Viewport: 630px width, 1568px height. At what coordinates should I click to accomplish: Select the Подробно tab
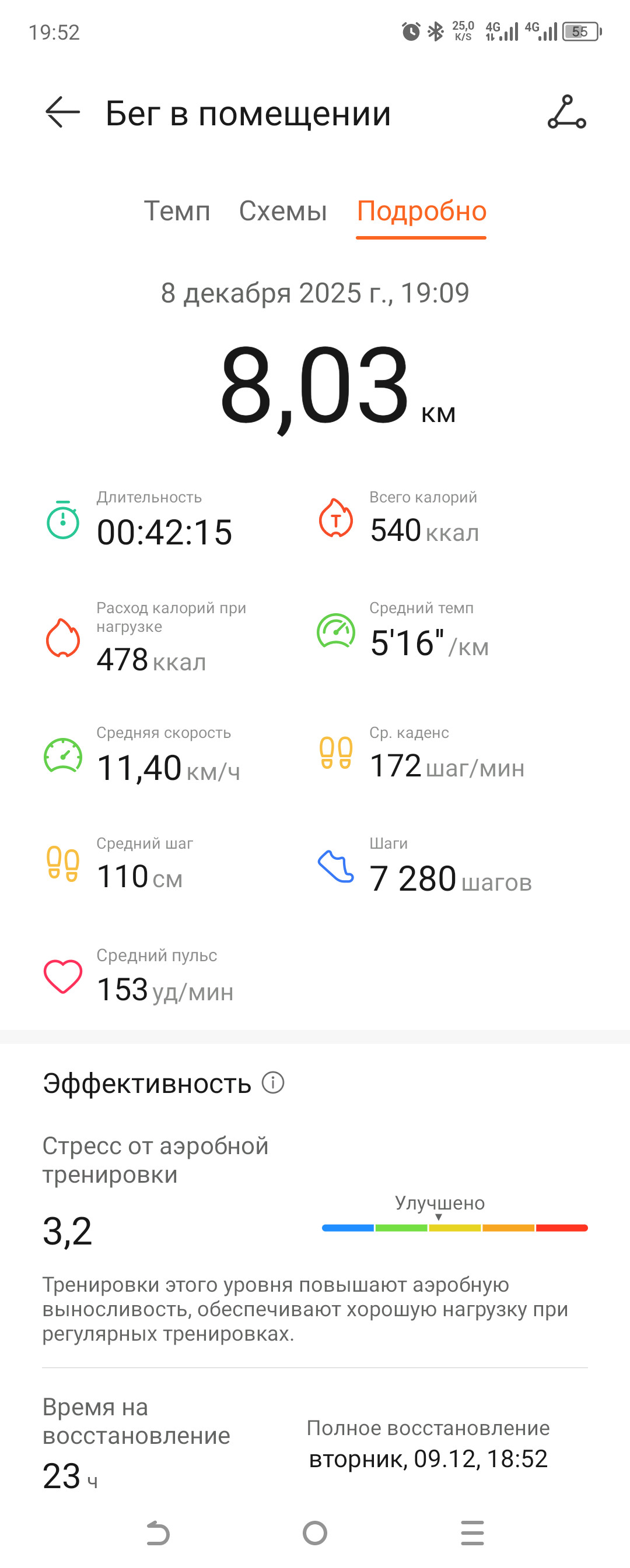(x=421, y=211)
